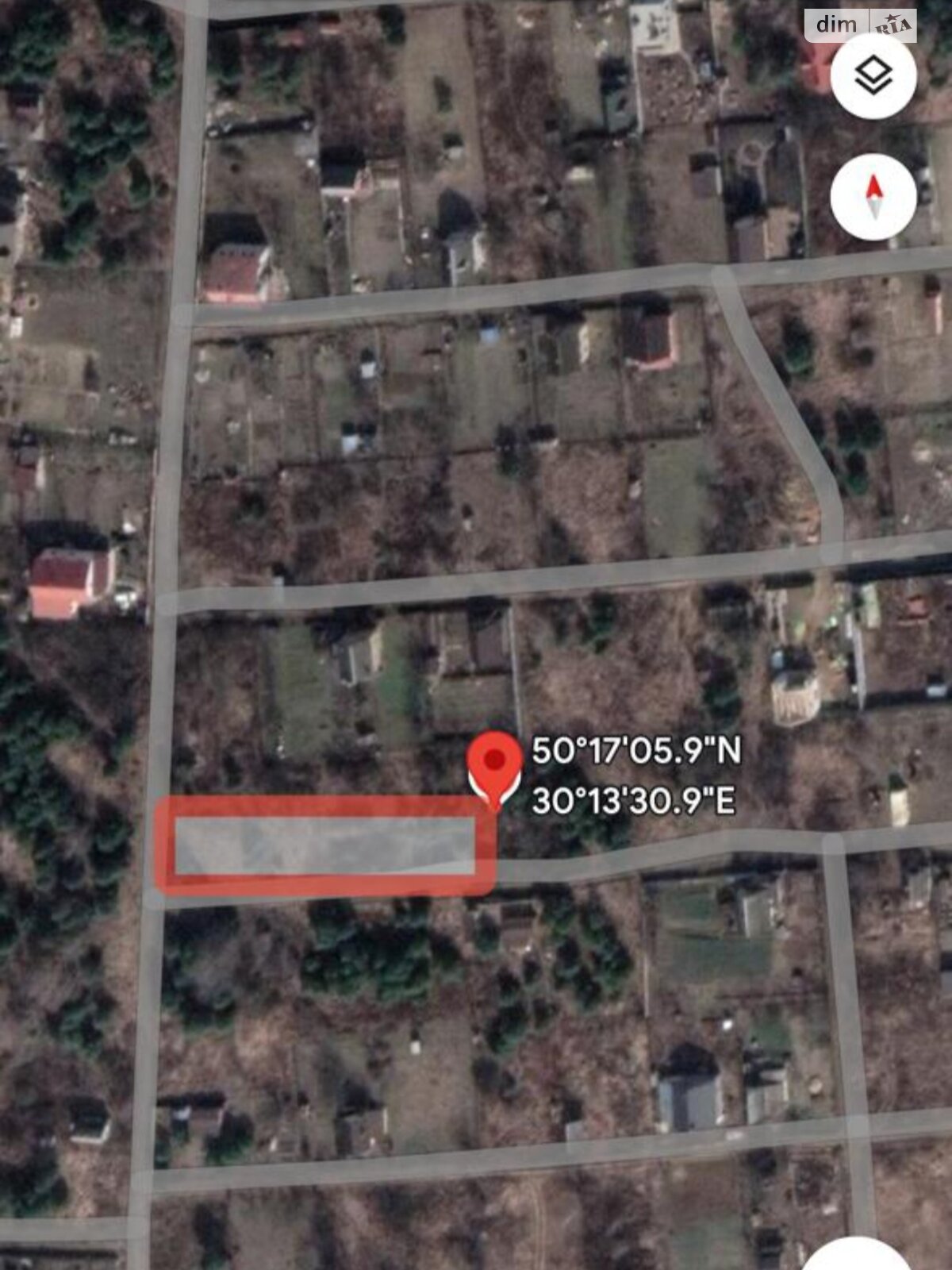Tap the compass to reset north

point(873,197)
